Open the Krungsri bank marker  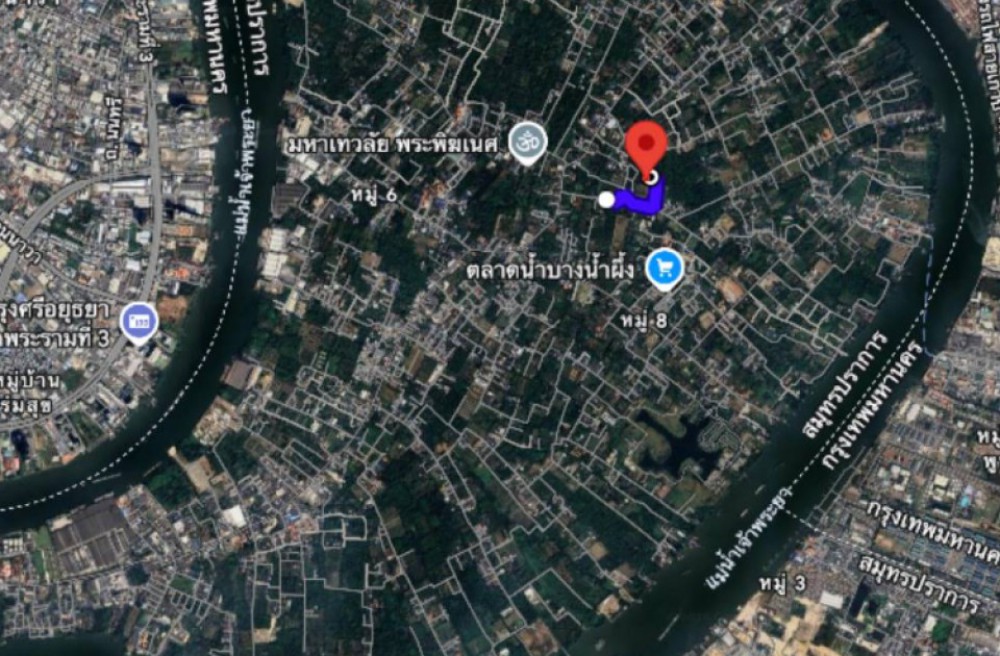[x=138, y=321]
